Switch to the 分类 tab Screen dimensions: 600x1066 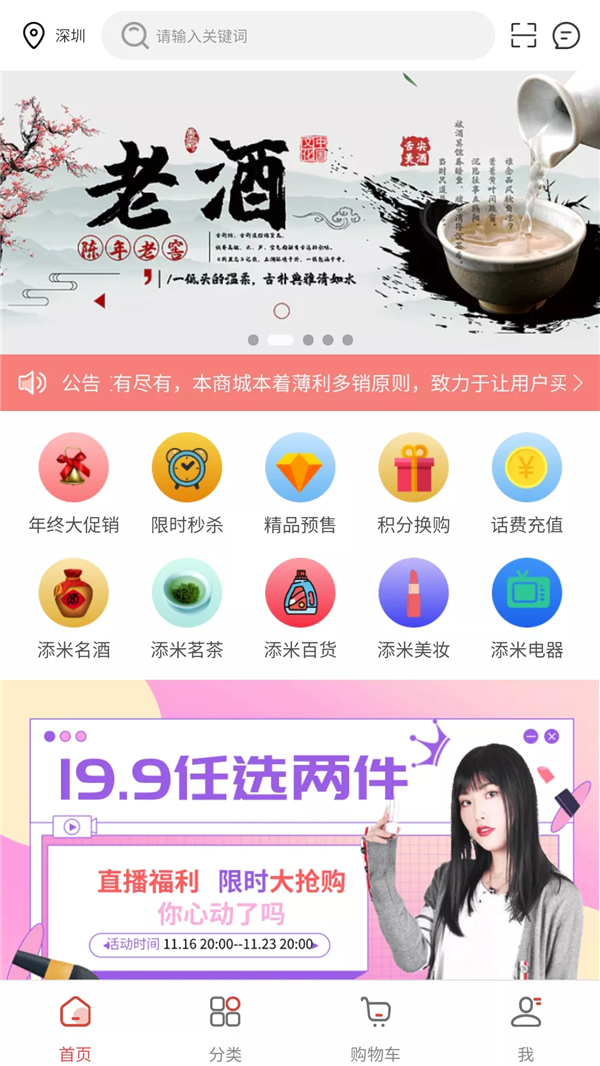click(x=225, y=1027)
